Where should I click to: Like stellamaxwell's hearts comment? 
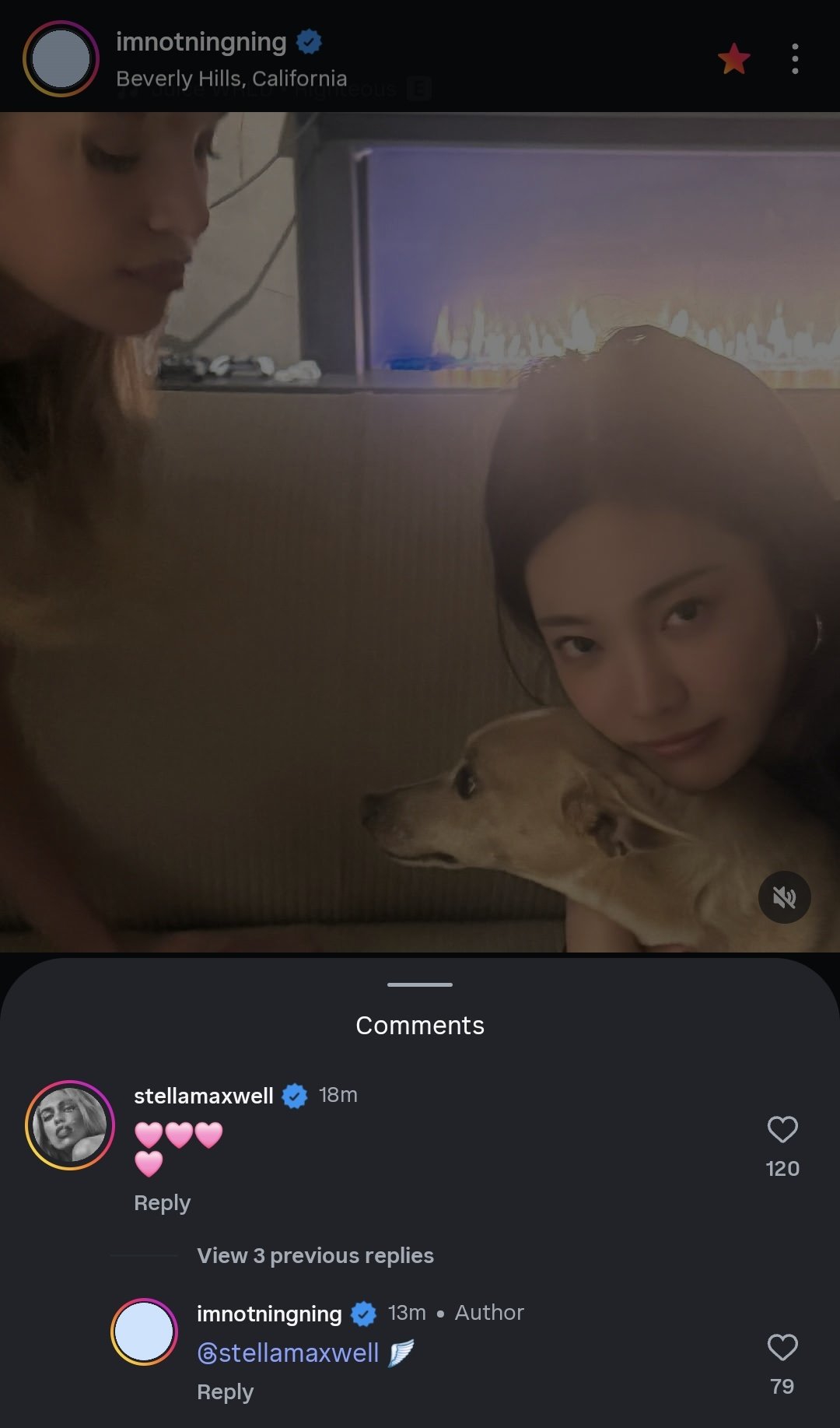pyautogui.click(x=782, y=1130)
